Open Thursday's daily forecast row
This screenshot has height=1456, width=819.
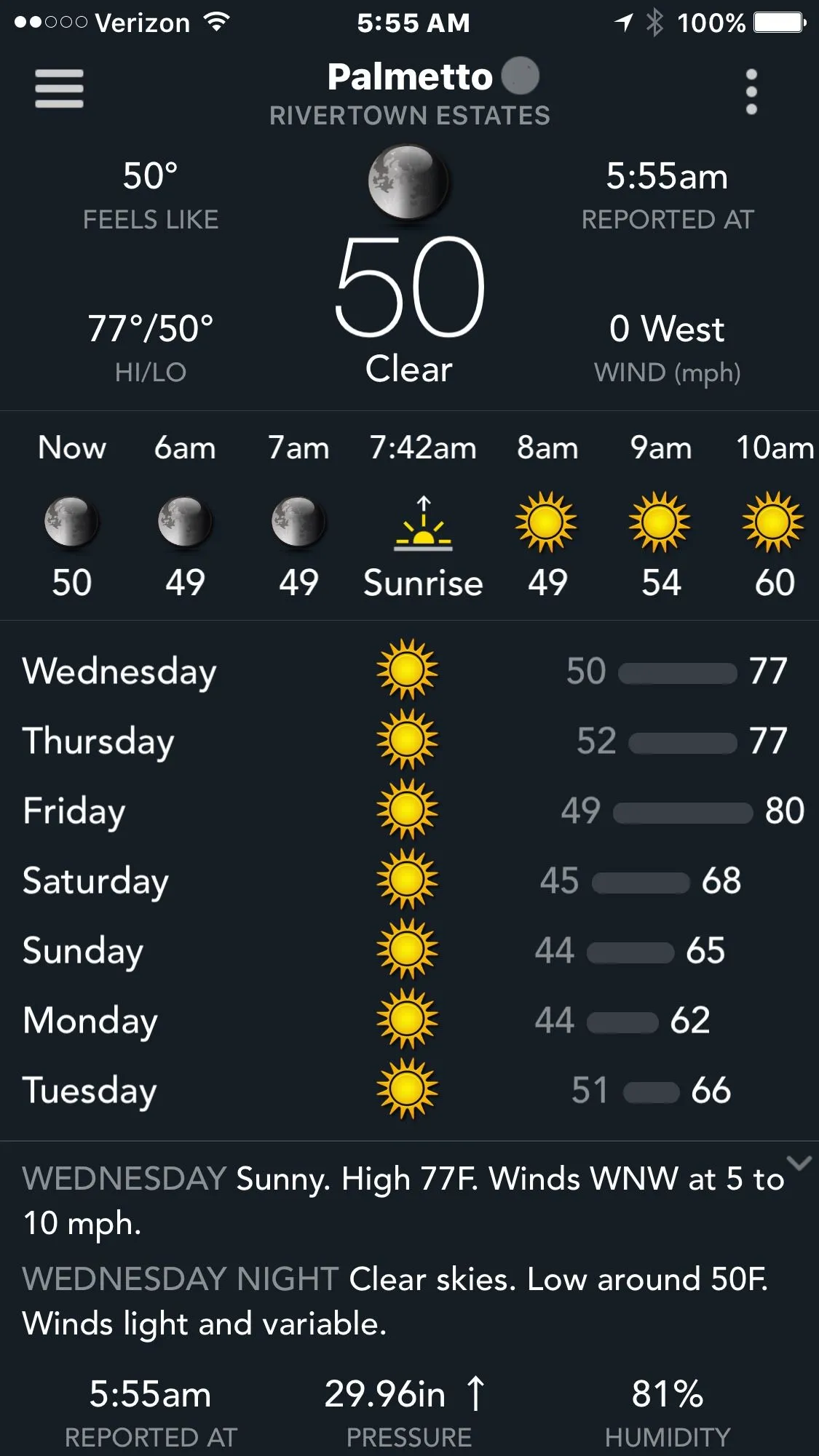(x=409, y=740)
